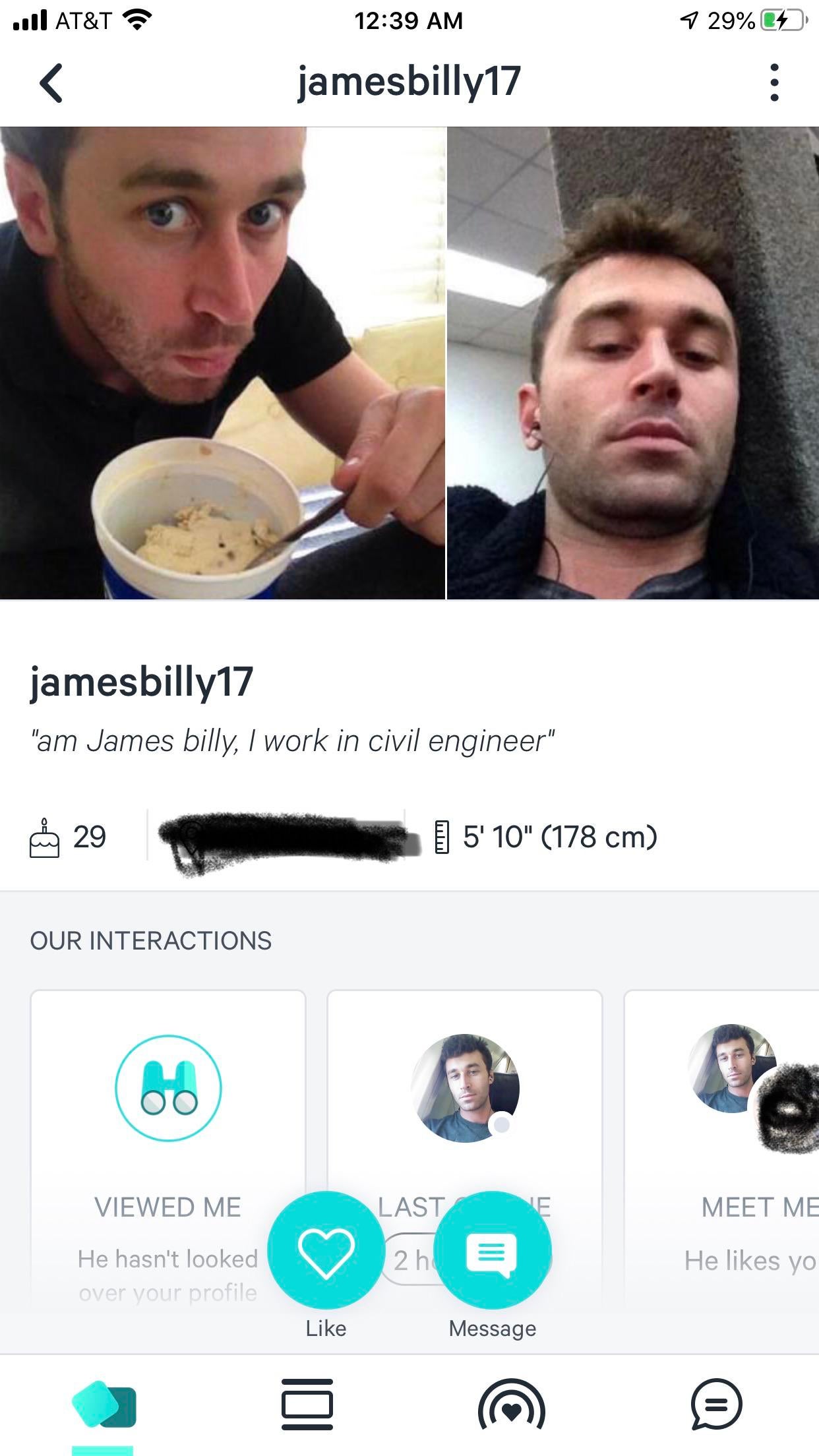Open the ice cream profile photo
The height and width of the screenshot is (1456, 819).
[x=222, y=363]
